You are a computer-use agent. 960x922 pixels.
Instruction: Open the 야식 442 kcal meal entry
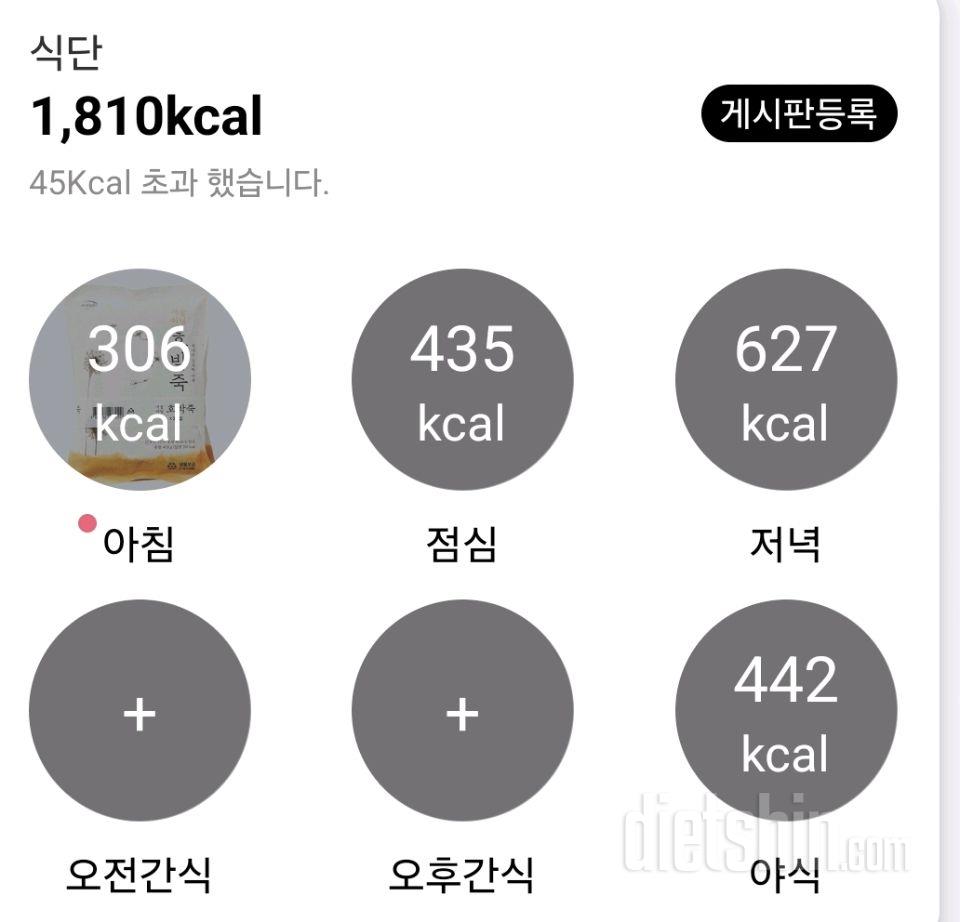click(x=785, y=712)
